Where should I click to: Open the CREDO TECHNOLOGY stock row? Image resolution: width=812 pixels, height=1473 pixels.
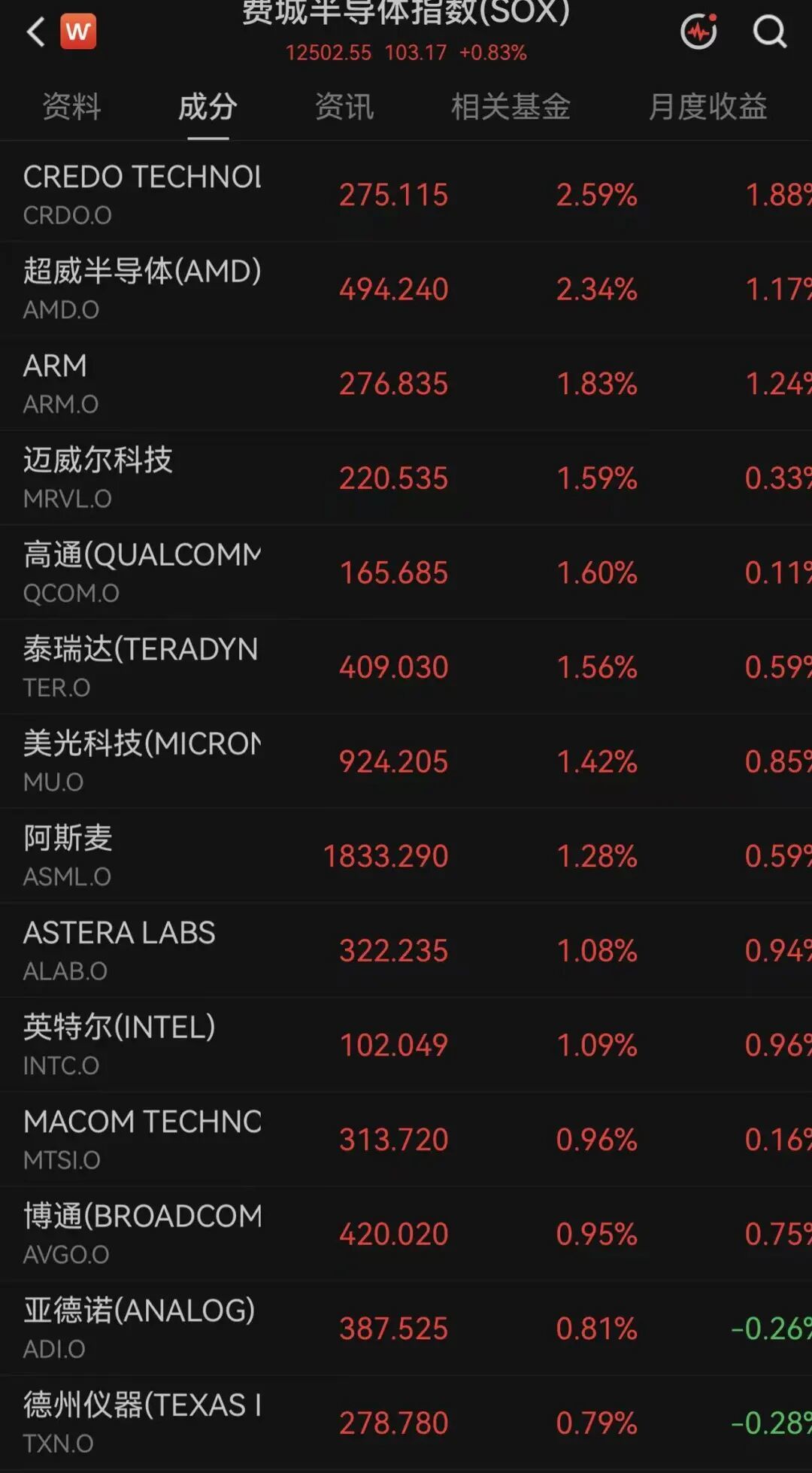(406, 194)
